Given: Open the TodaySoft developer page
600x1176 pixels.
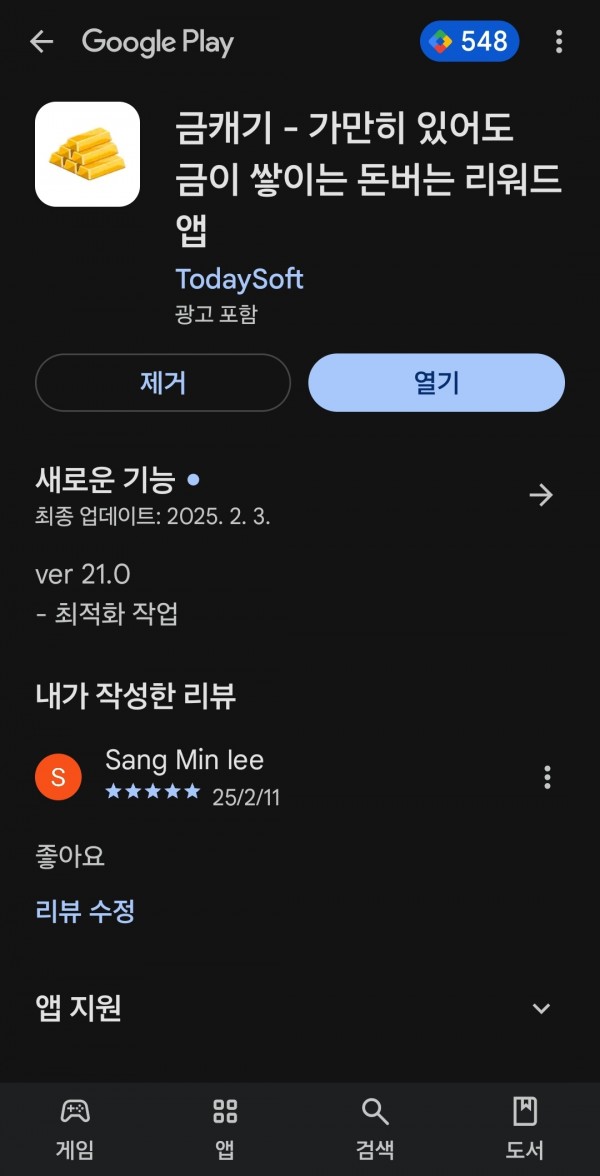Looking at the screenshot, I should click(239, 279).
